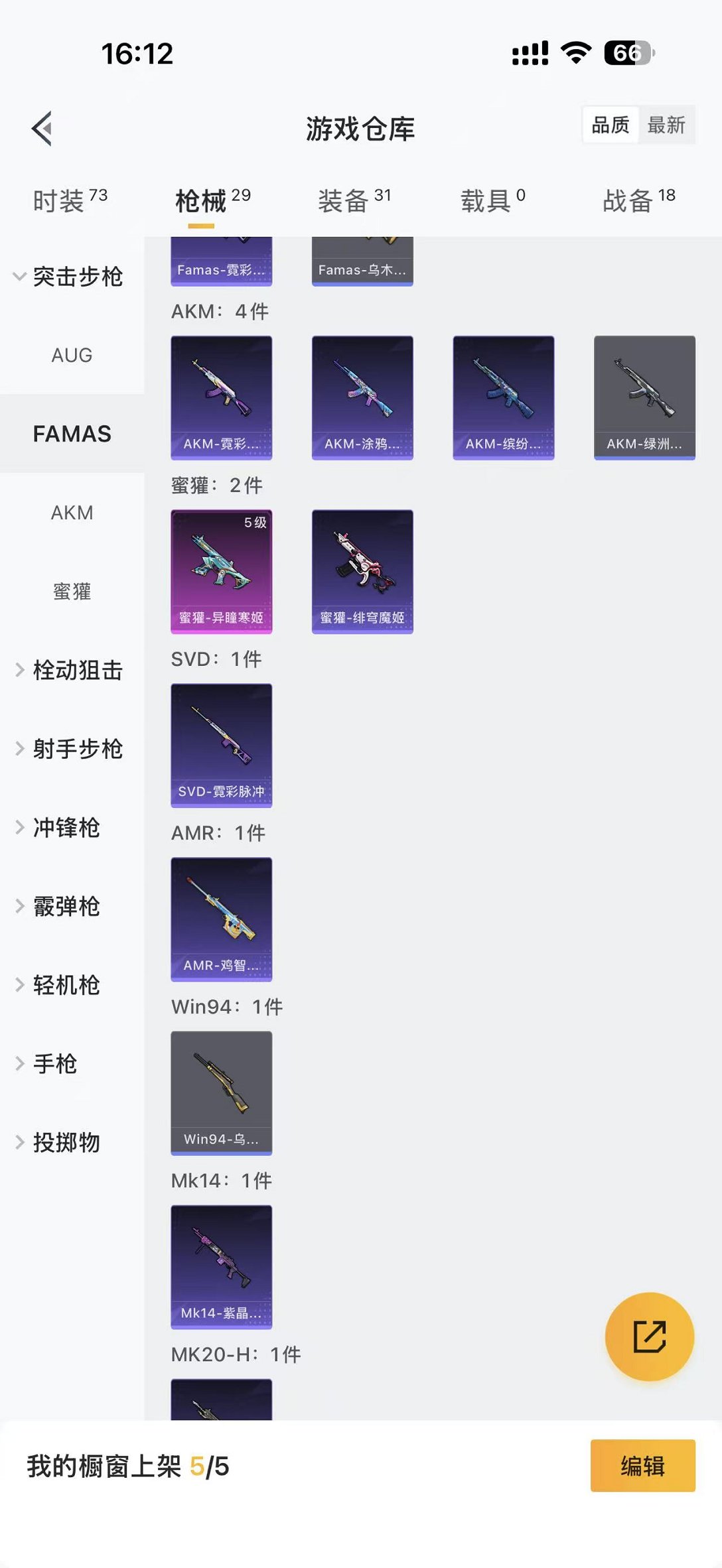Screen dimensions: 722x1568
Task: Select the 蜜獾-异瞳寒姬 5级 skin
Action: coord(221,572)
